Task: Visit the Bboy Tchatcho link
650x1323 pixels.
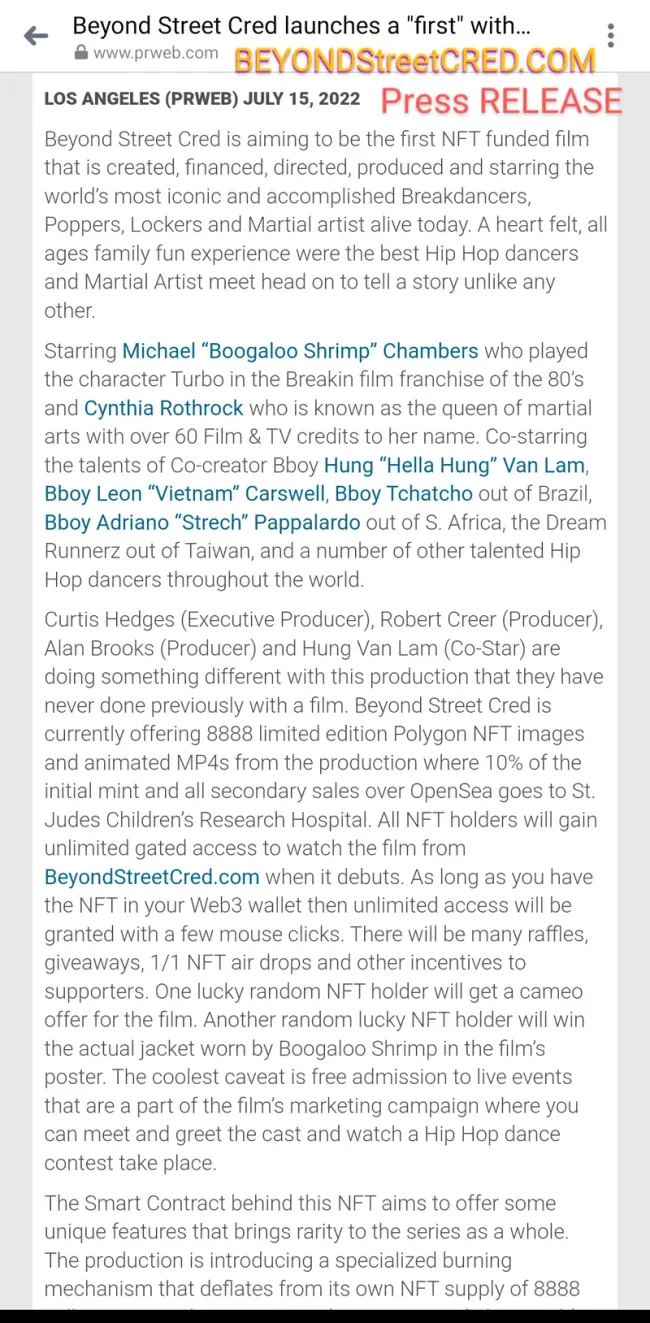Action: point(404,494)
